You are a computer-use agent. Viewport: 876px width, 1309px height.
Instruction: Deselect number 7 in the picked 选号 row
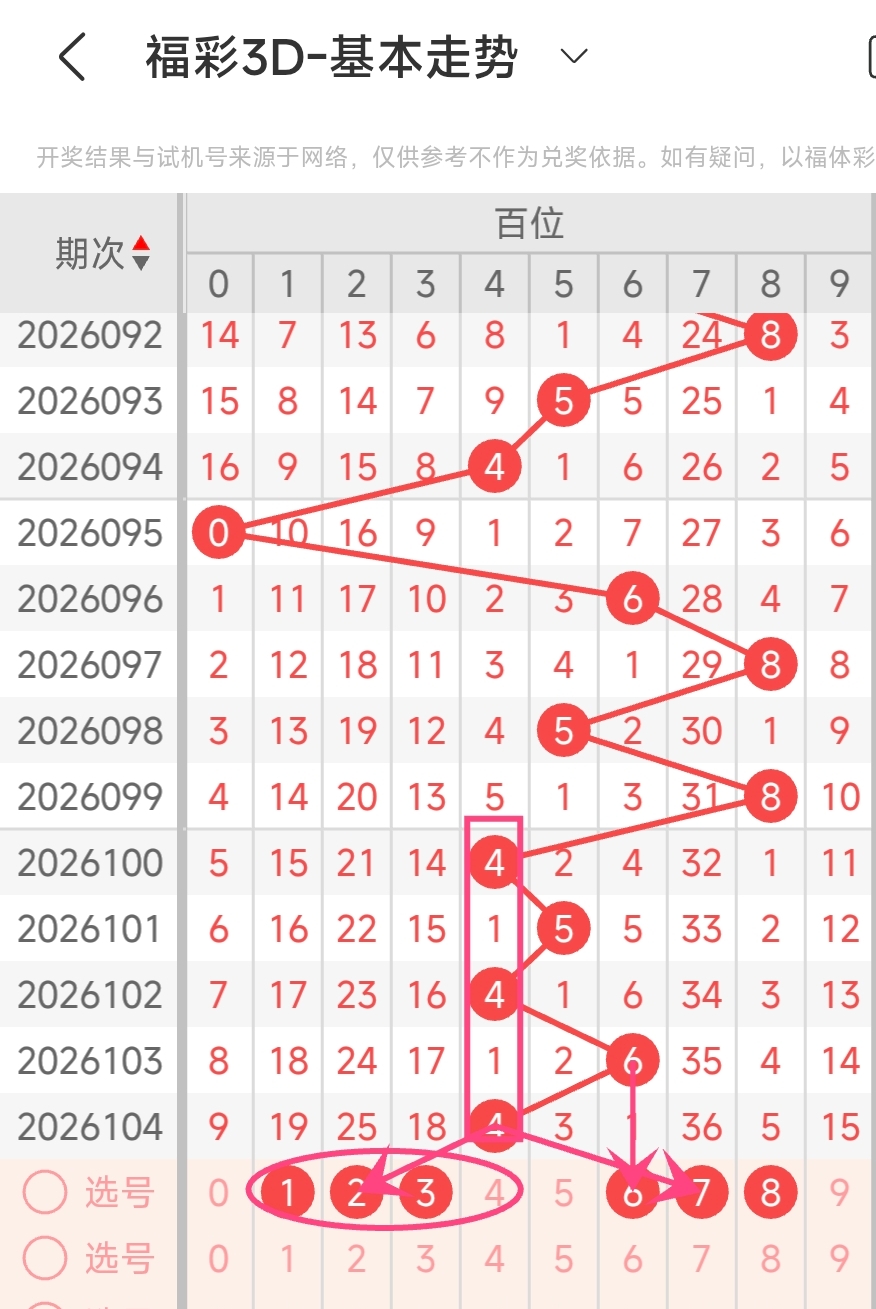(x=701, y=1192)
